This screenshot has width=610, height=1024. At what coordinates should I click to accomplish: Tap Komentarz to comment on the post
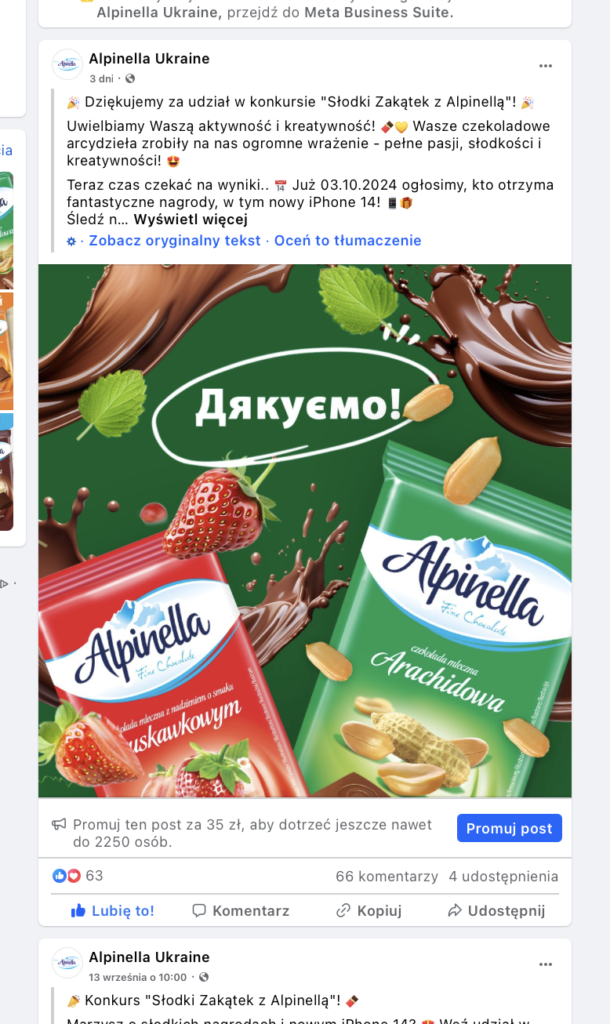(x=240, y=911)
